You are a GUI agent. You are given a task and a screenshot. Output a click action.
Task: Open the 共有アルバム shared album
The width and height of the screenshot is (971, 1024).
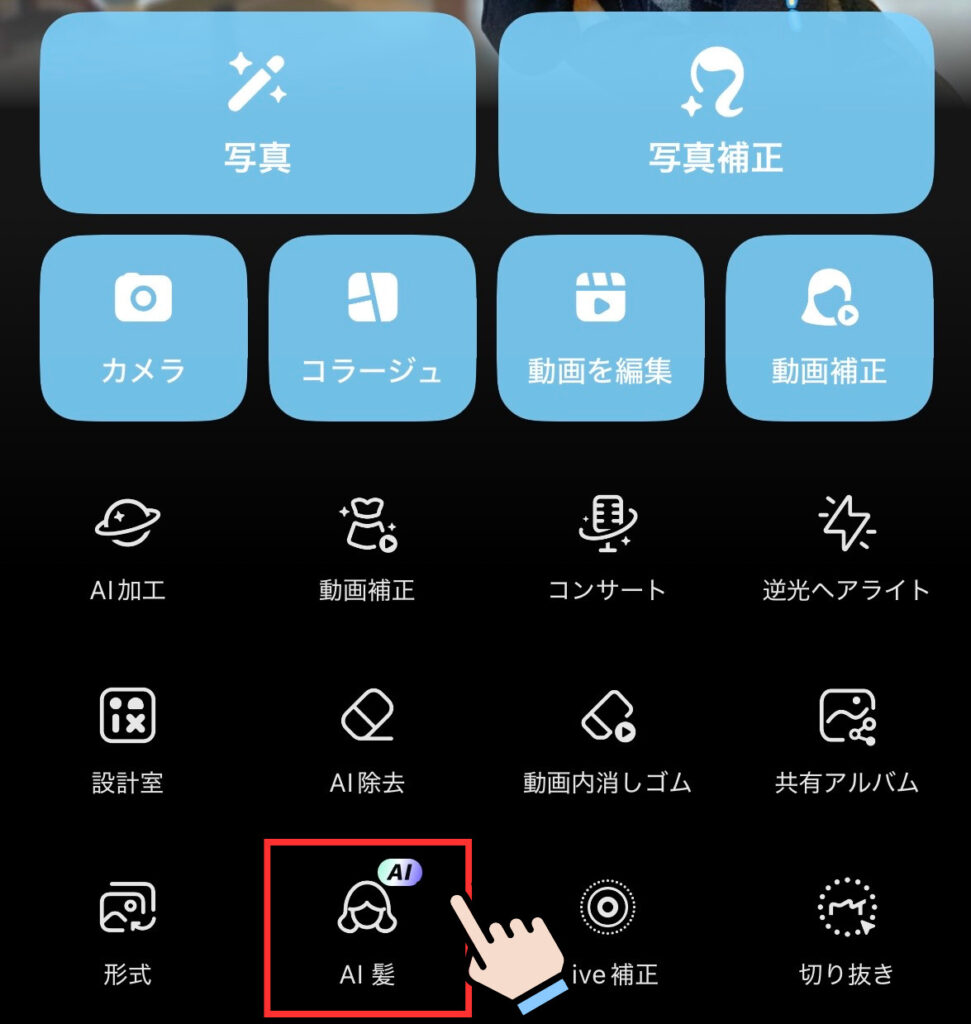pos(846,739)
